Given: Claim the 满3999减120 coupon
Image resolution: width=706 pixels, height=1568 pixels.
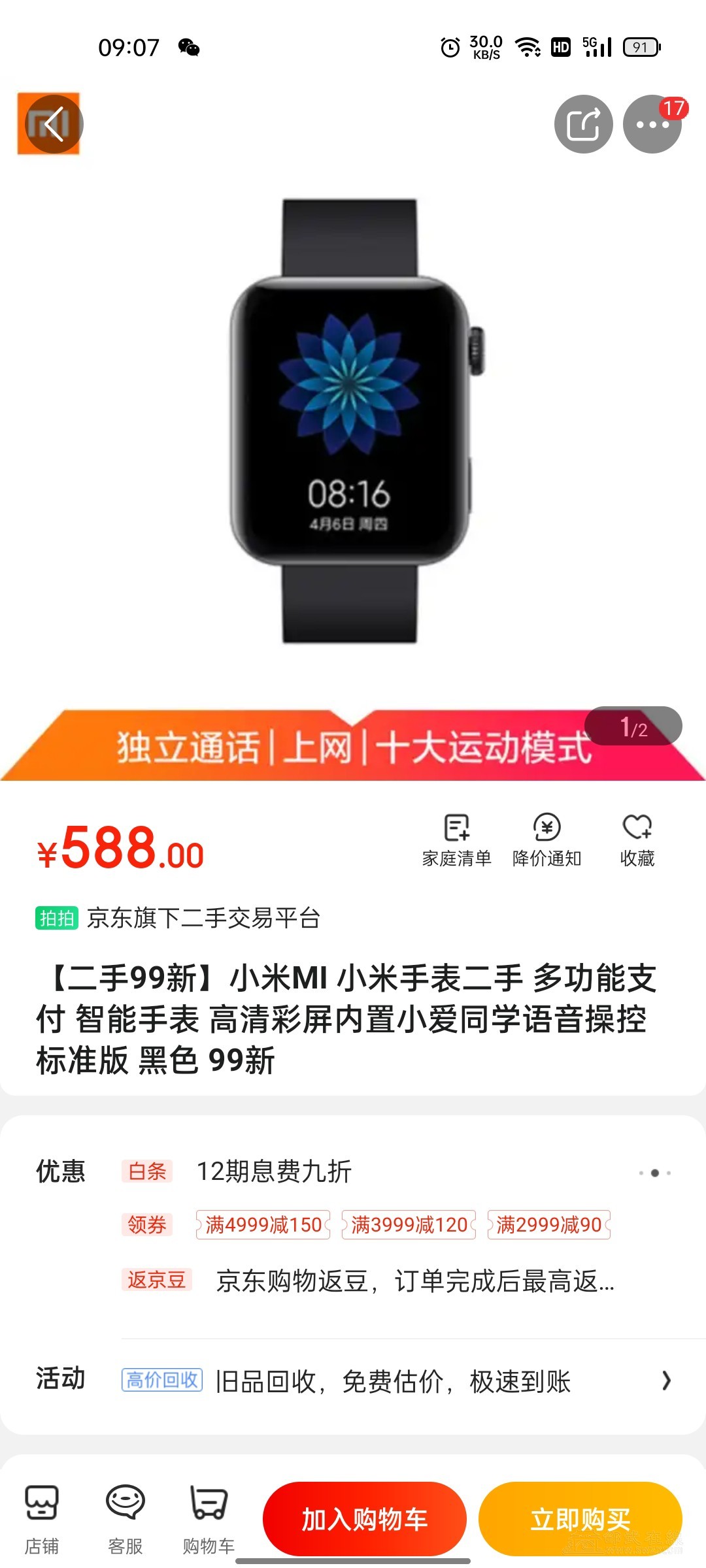Looking at the screenshot, I should click(x=409, y=1224).
